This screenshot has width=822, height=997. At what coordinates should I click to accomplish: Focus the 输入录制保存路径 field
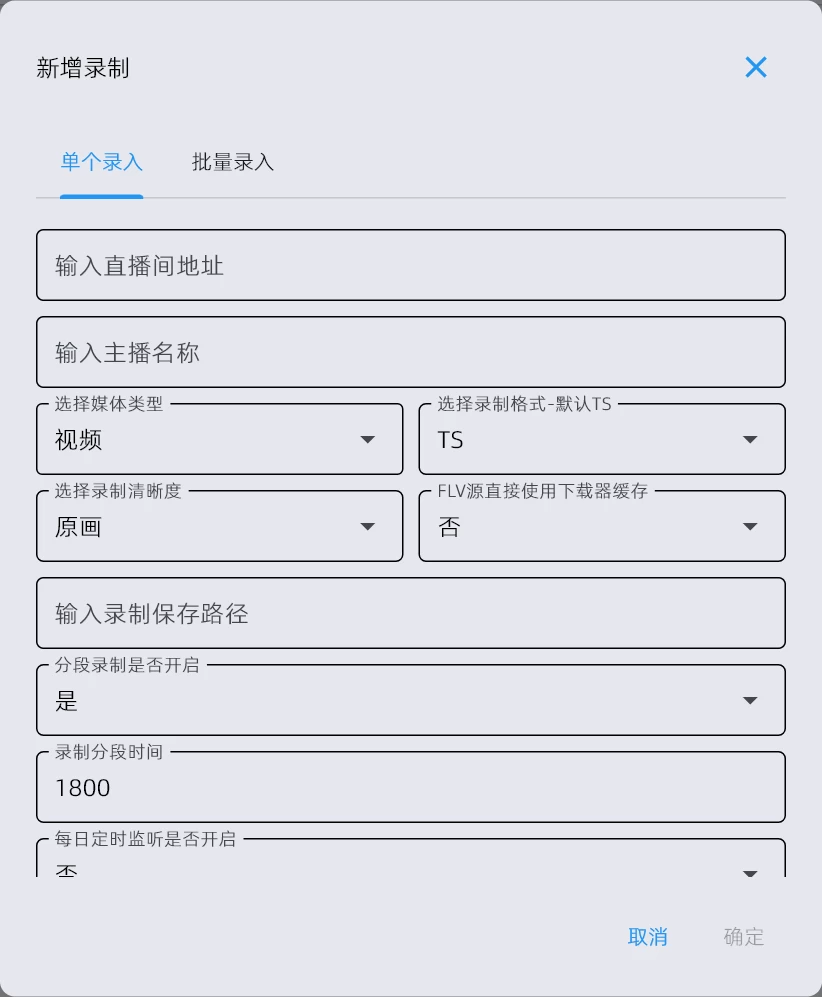410,614
